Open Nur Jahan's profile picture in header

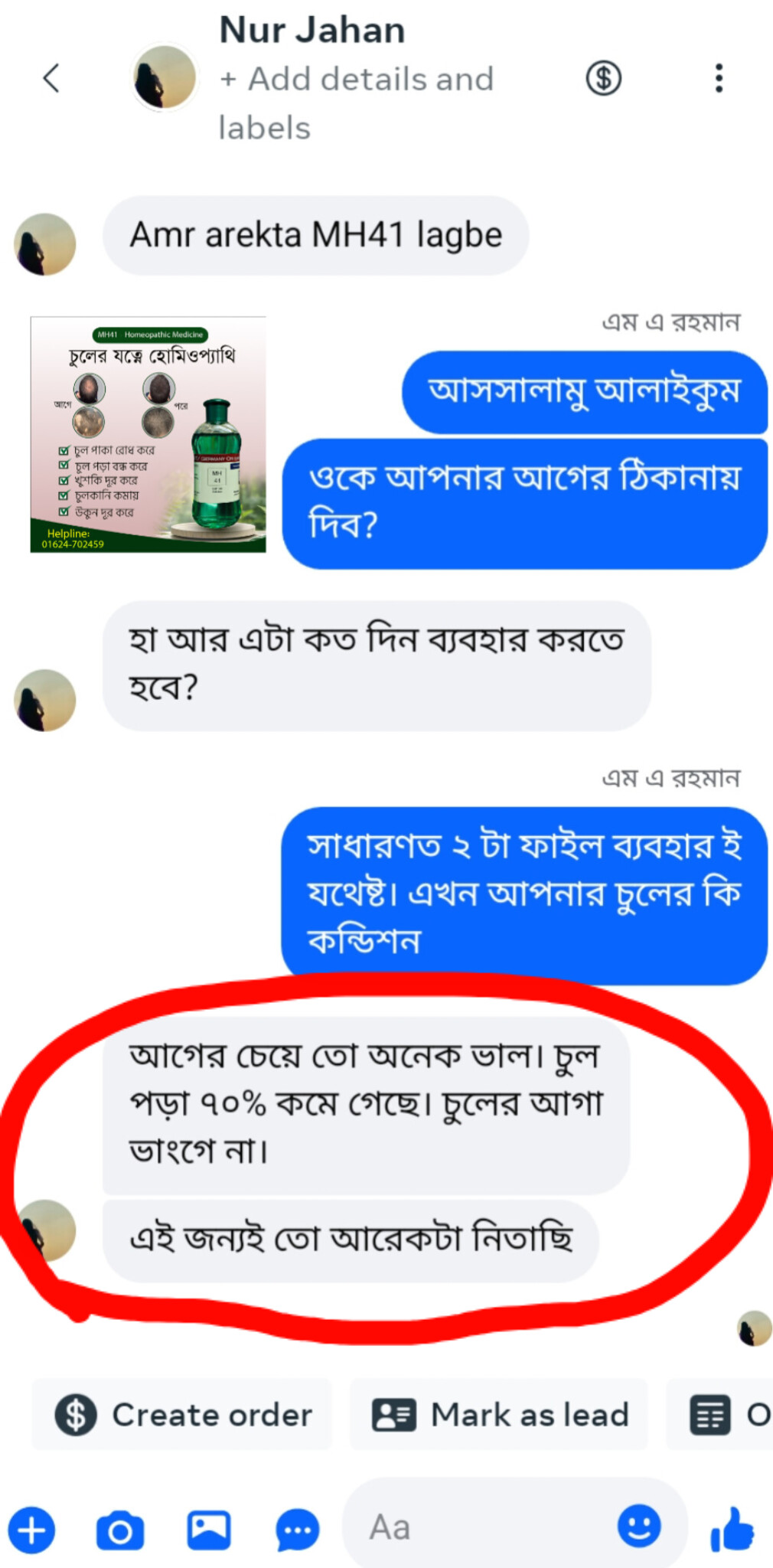click(x=165, y=77)
